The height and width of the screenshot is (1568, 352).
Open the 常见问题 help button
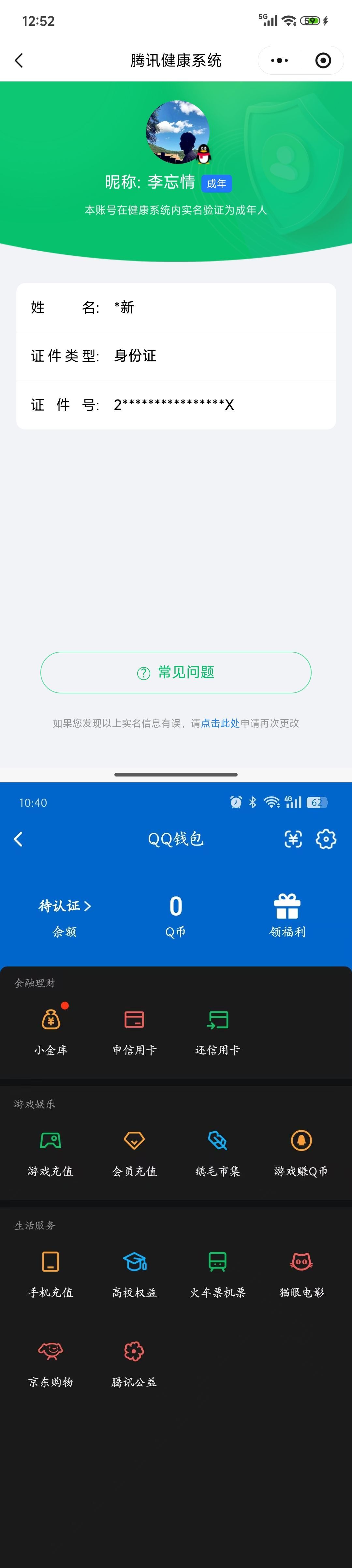tap(176, 672)
